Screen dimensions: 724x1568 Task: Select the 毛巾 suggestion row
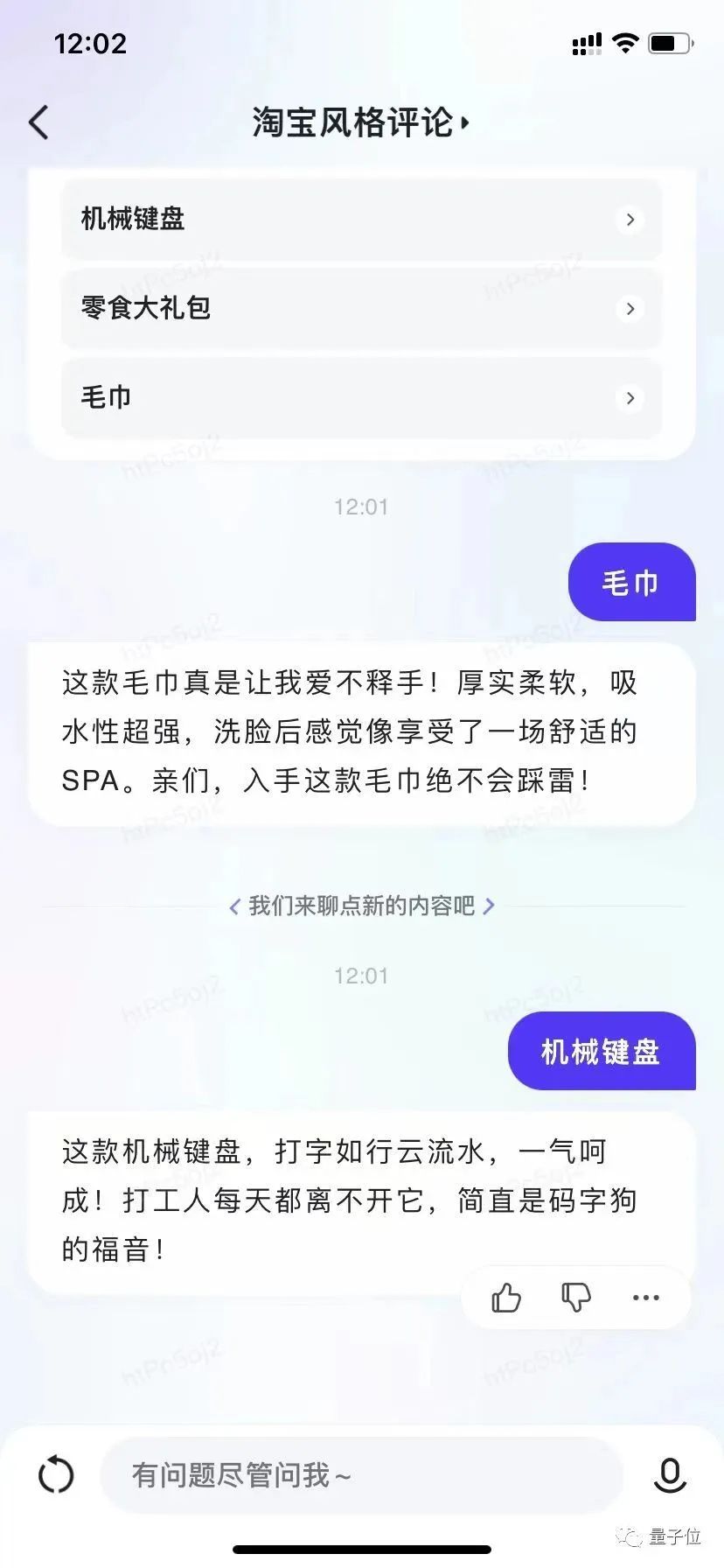coord(361,397)
